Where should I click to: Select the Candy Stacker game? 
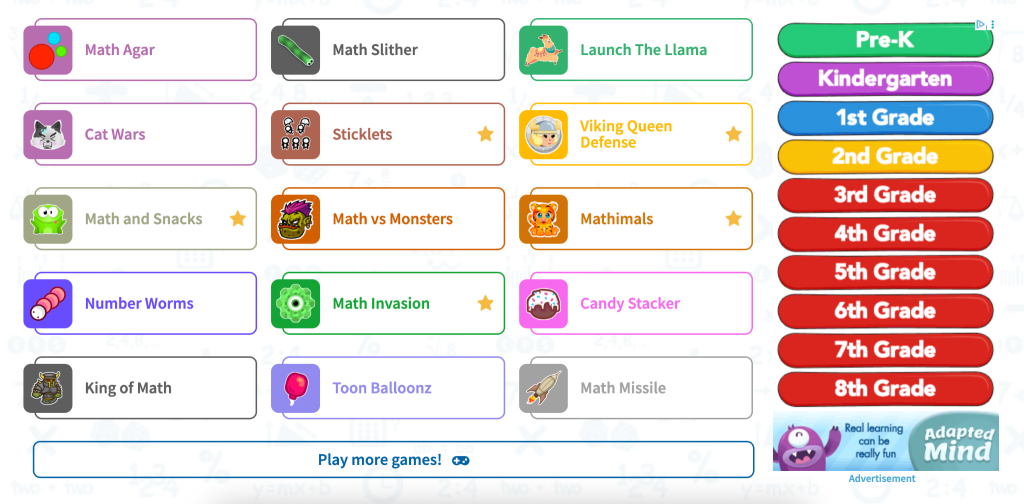coord(636,303)
